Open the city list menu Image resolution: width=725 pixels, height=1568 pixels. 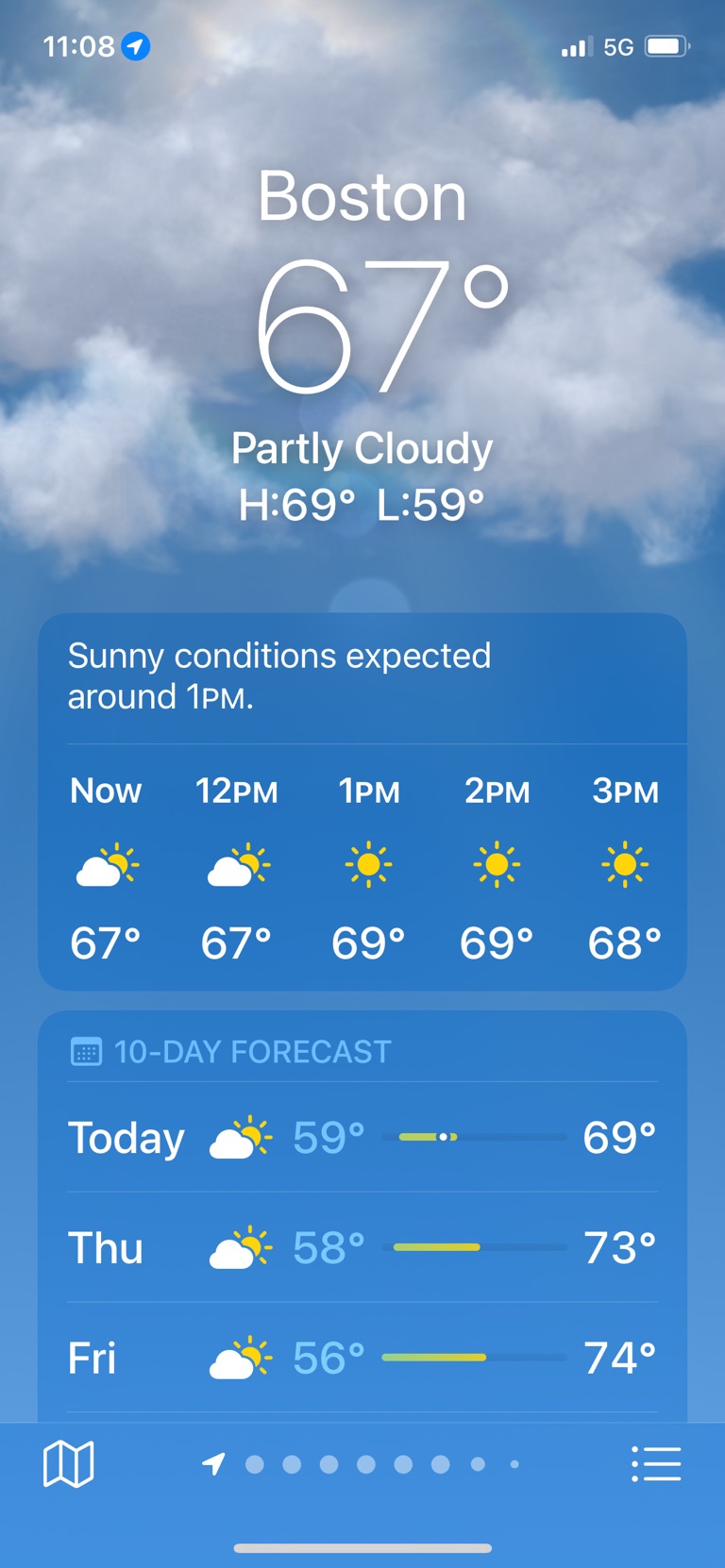click(x=656, y=1464)
